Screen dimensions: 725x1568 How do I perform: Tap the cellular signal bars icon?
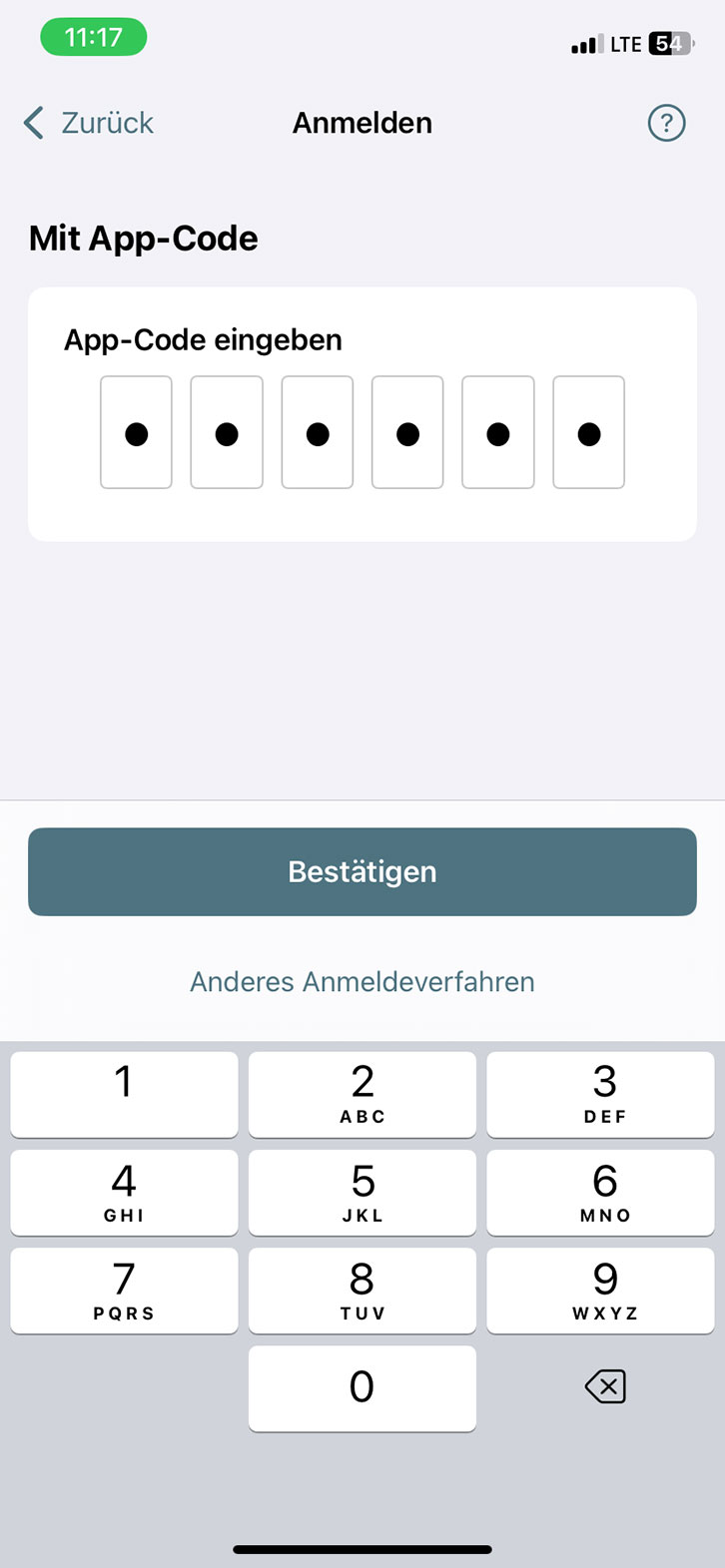click(584, 43)
